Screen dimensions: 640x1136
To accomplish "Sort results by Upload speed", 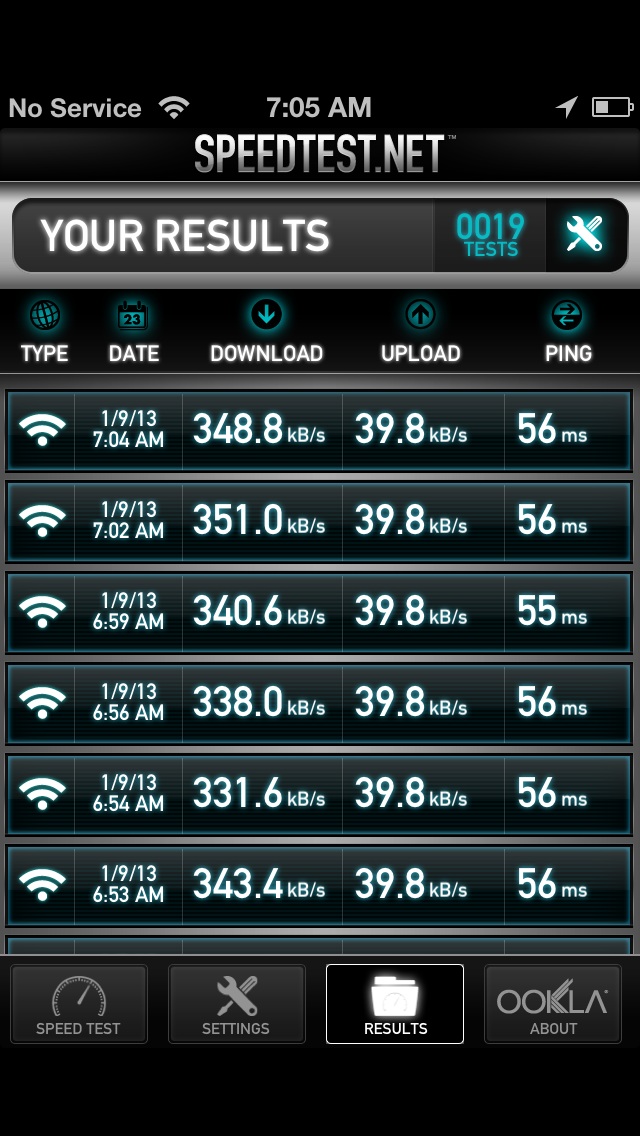I will tap(420, 332).
